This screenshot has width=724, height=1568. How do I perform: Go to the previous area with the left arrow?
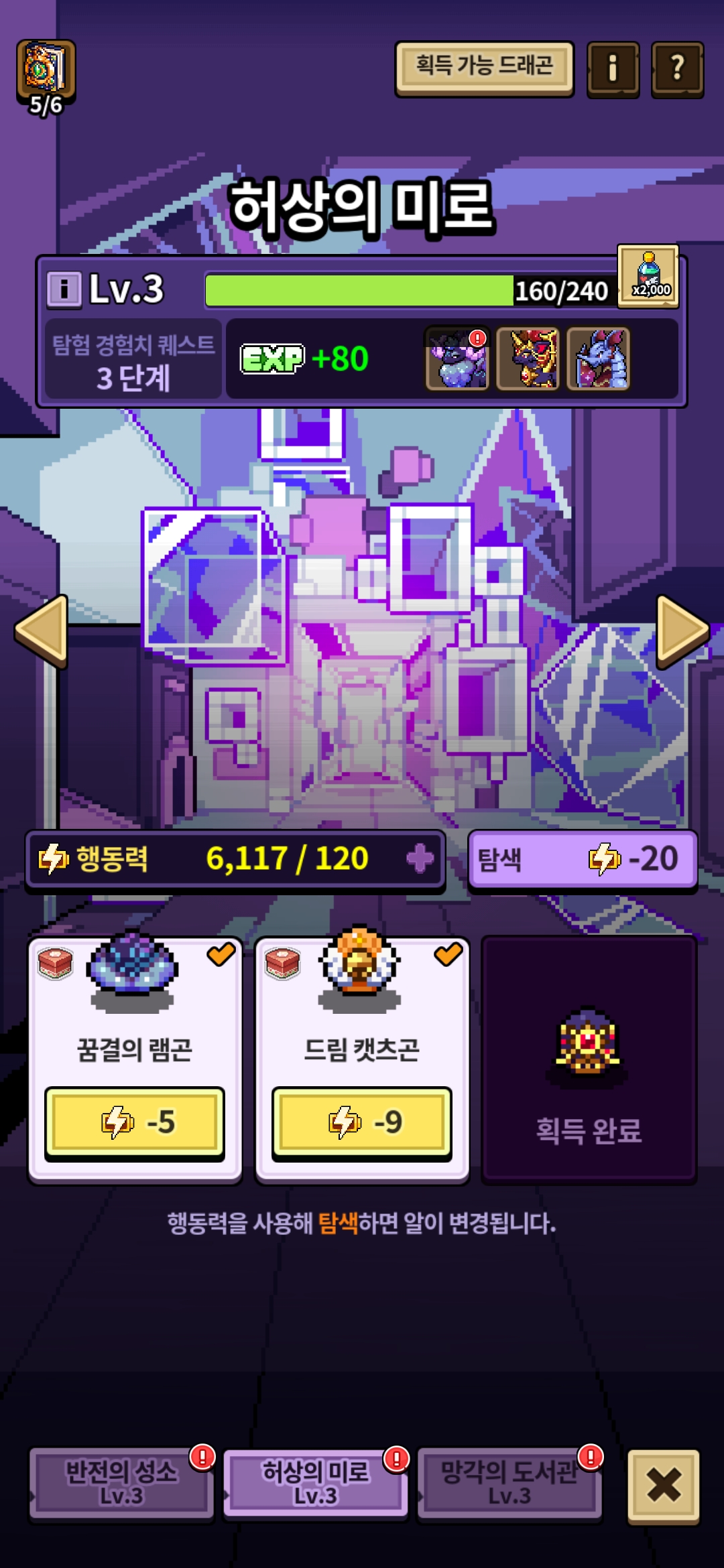pyautogui.click(x=42, y=631)
